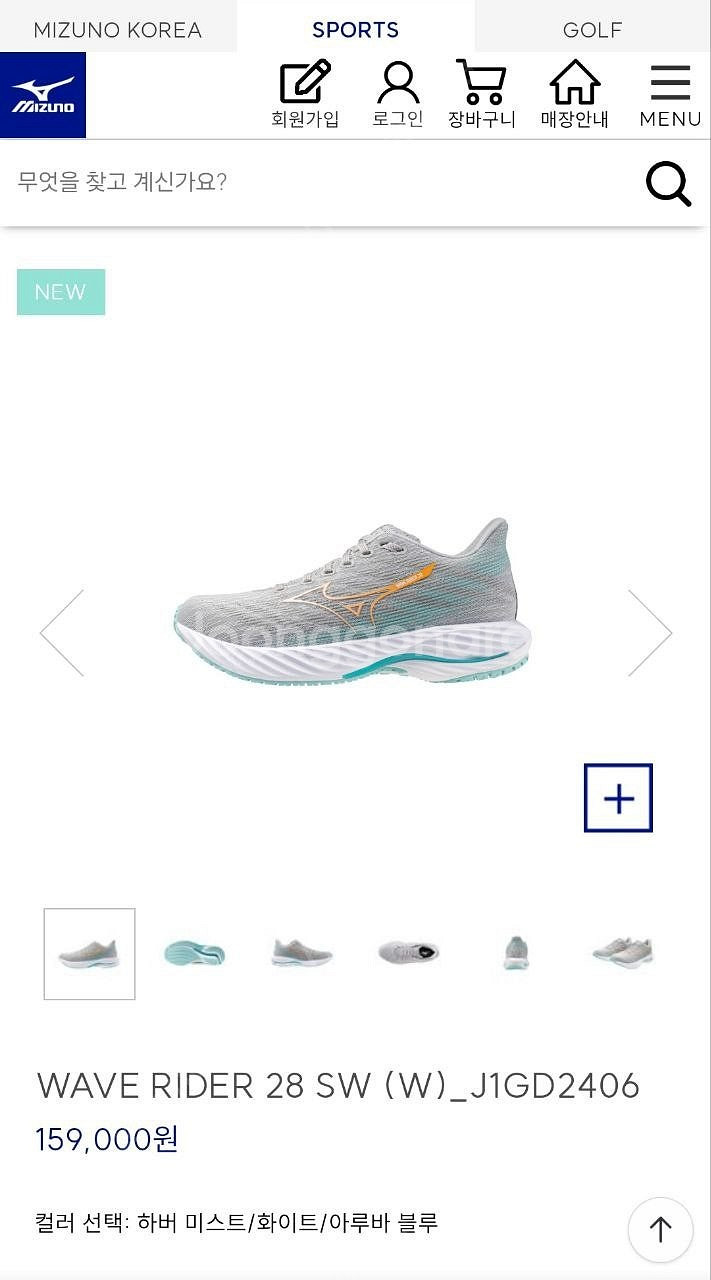
Task: Enlarge the image with the plus button
Action: 618,798
